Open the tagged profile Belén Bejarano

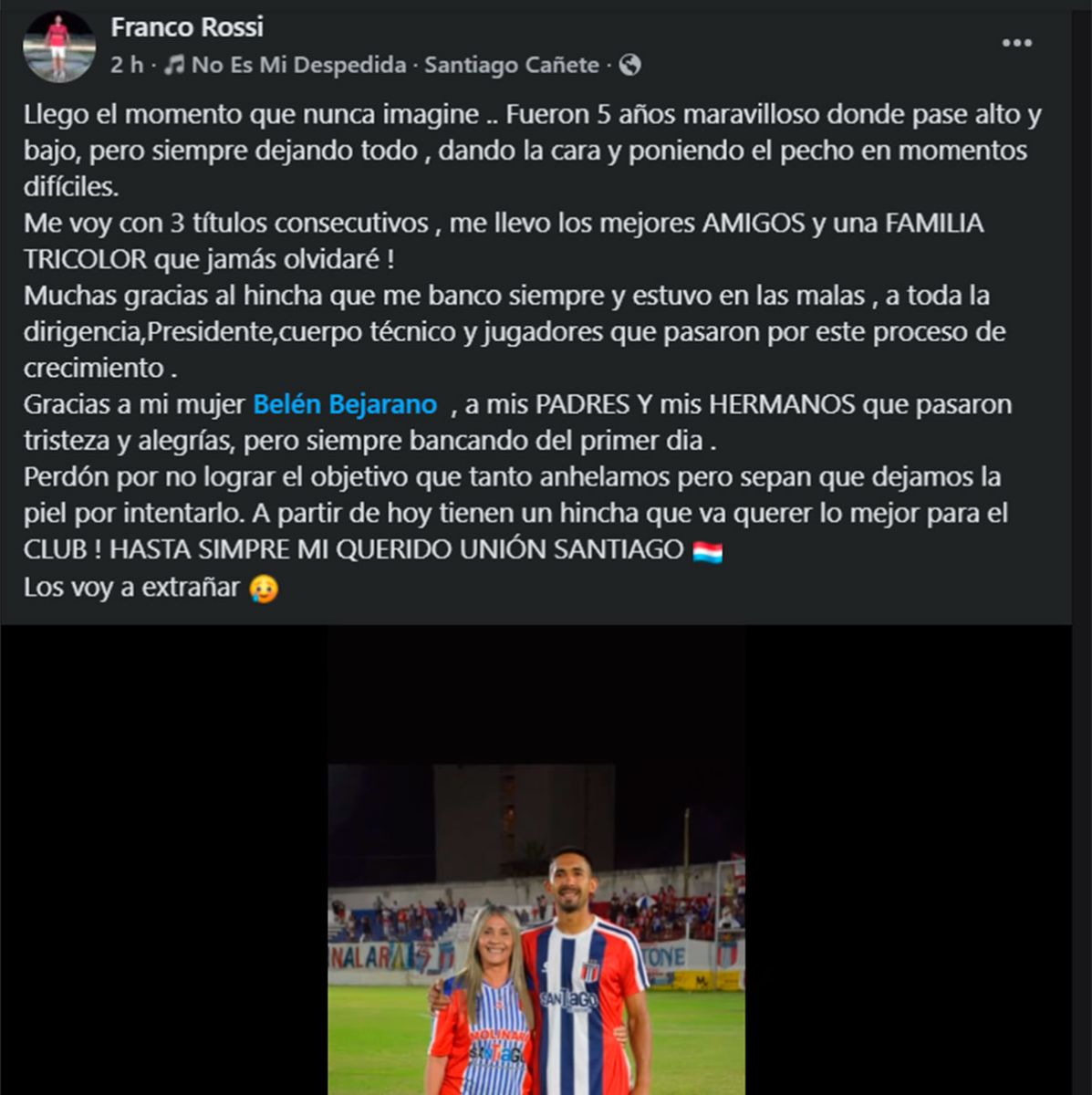click(x=345, y=404)
